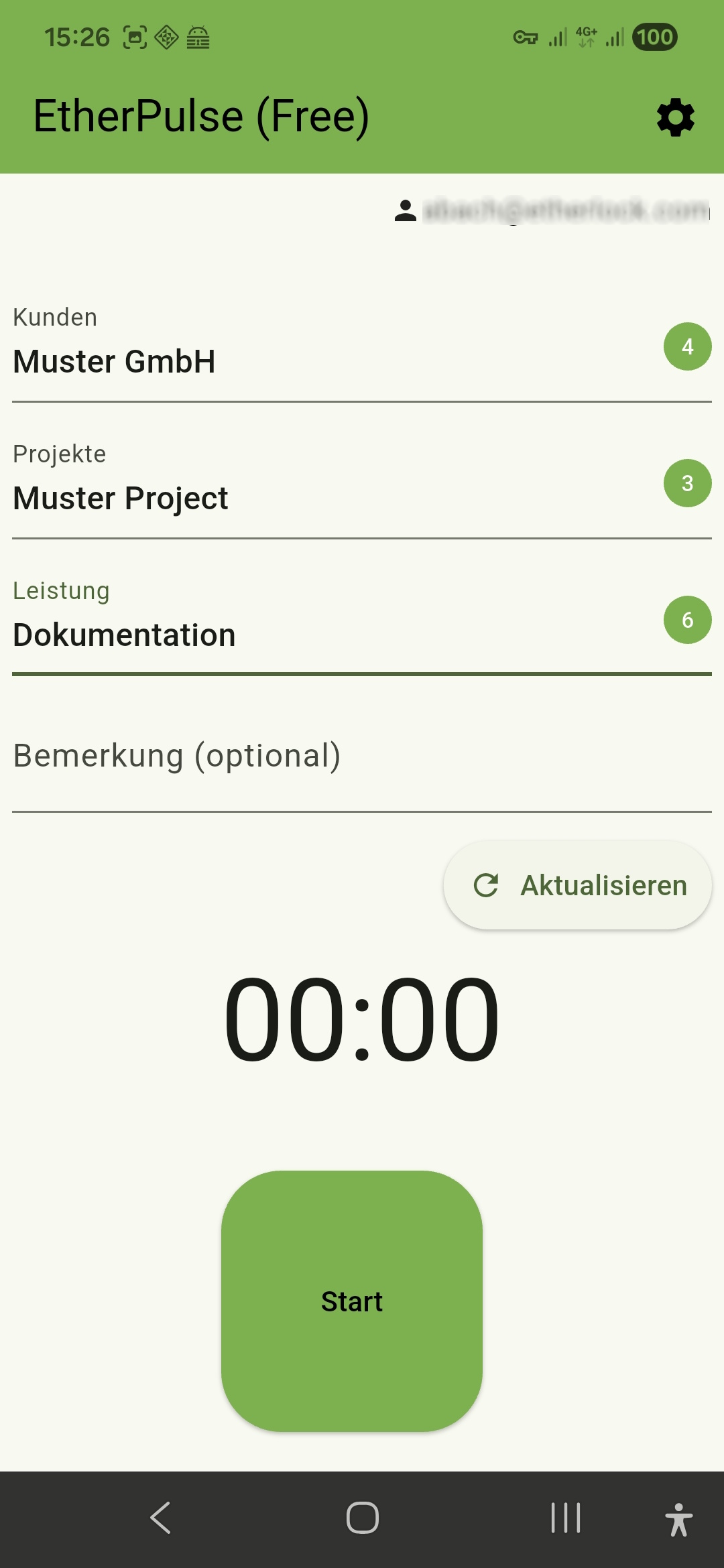This screenshot has height=1568, width=724.
Task: Start the timer with the Start button
Action: [352, 1301]
